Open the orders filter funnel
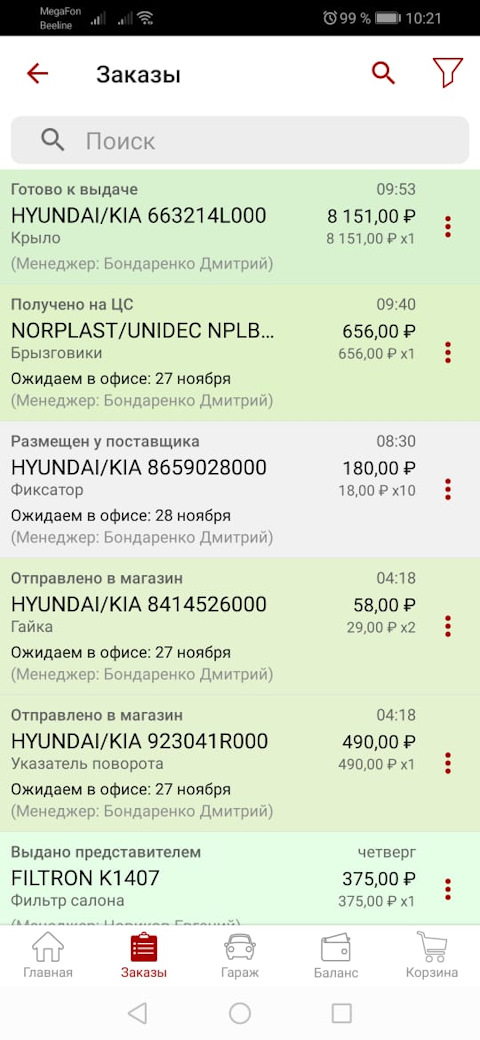480x1040 pixels. click(x=448, y=72)
